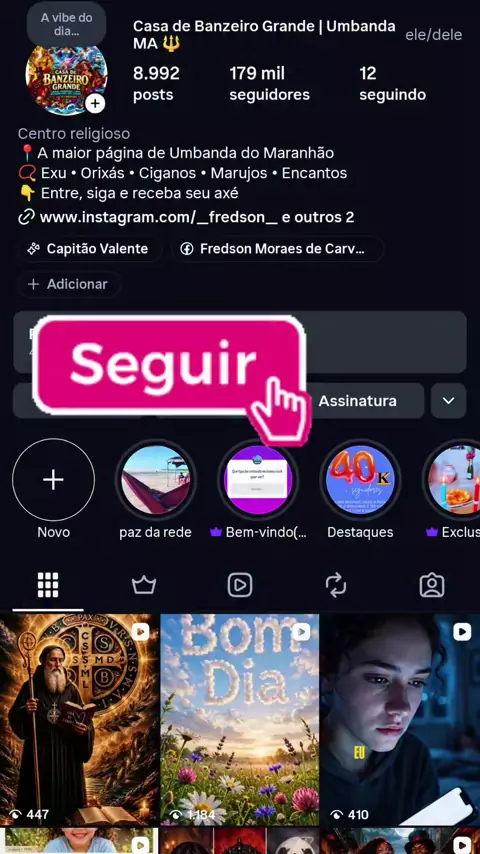Open the Destaques highlight
Viewport: 480px width, 854px height.
360,489
